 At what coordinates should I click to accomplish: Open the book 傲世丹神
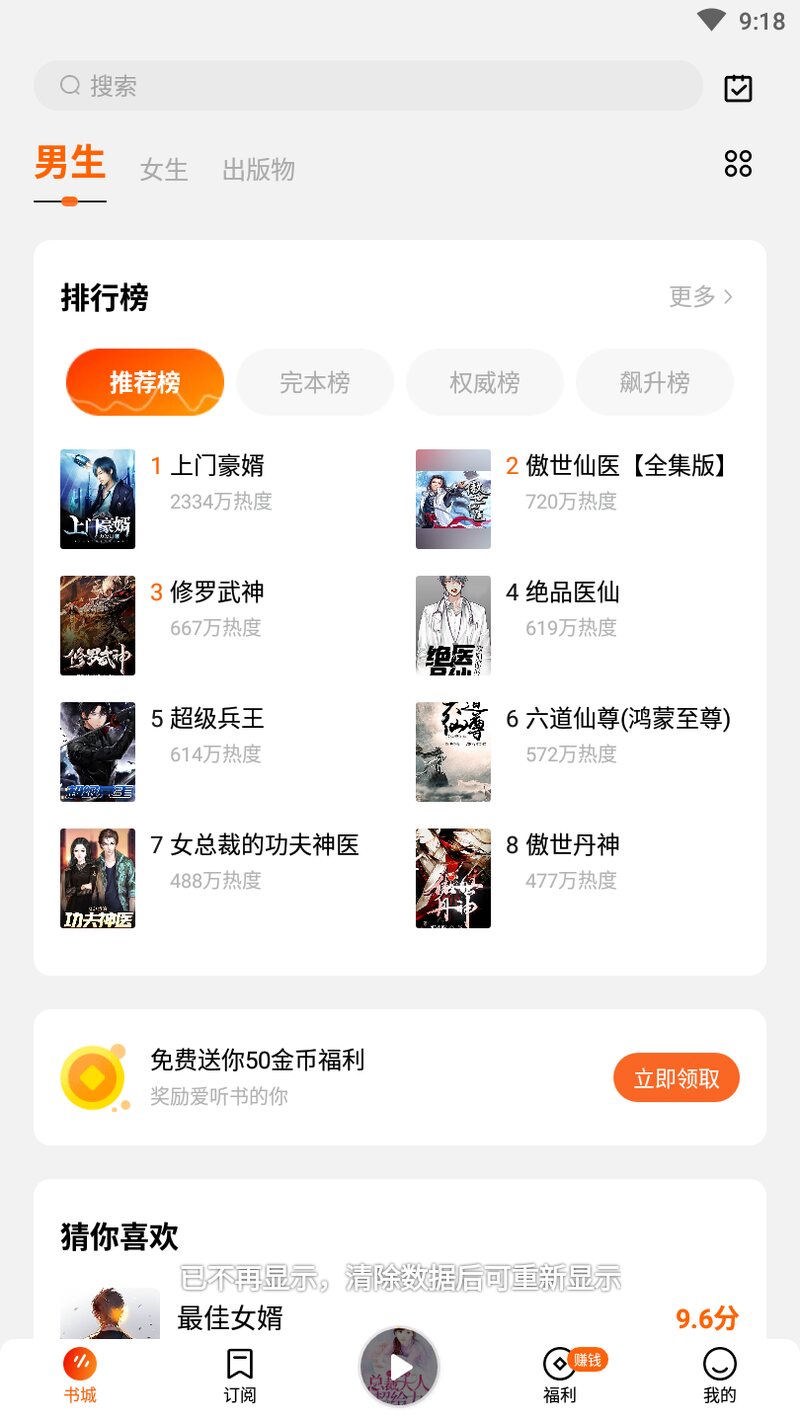[x=573, y=845]
